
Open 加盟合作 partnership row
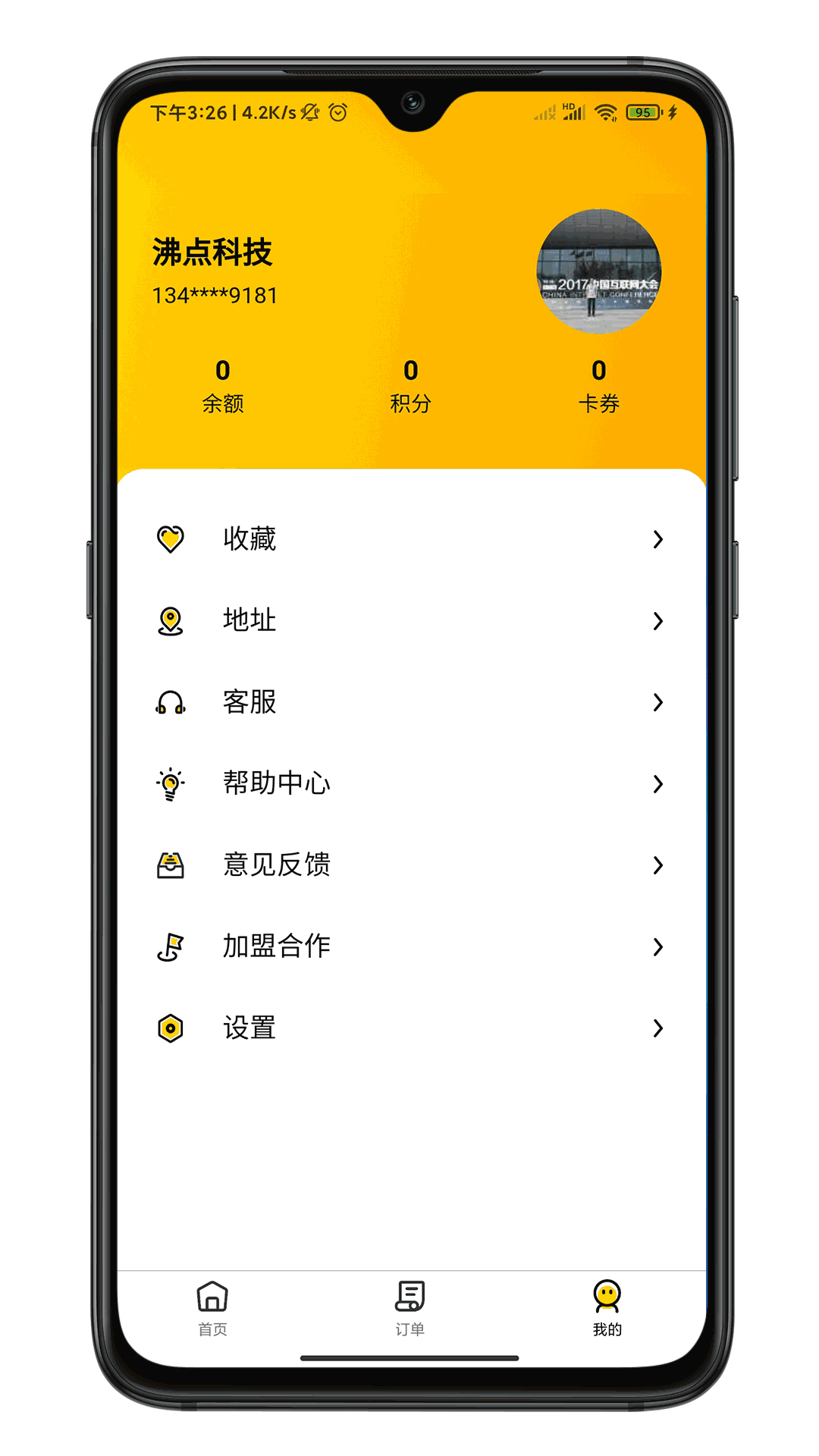tap(409, 946)
